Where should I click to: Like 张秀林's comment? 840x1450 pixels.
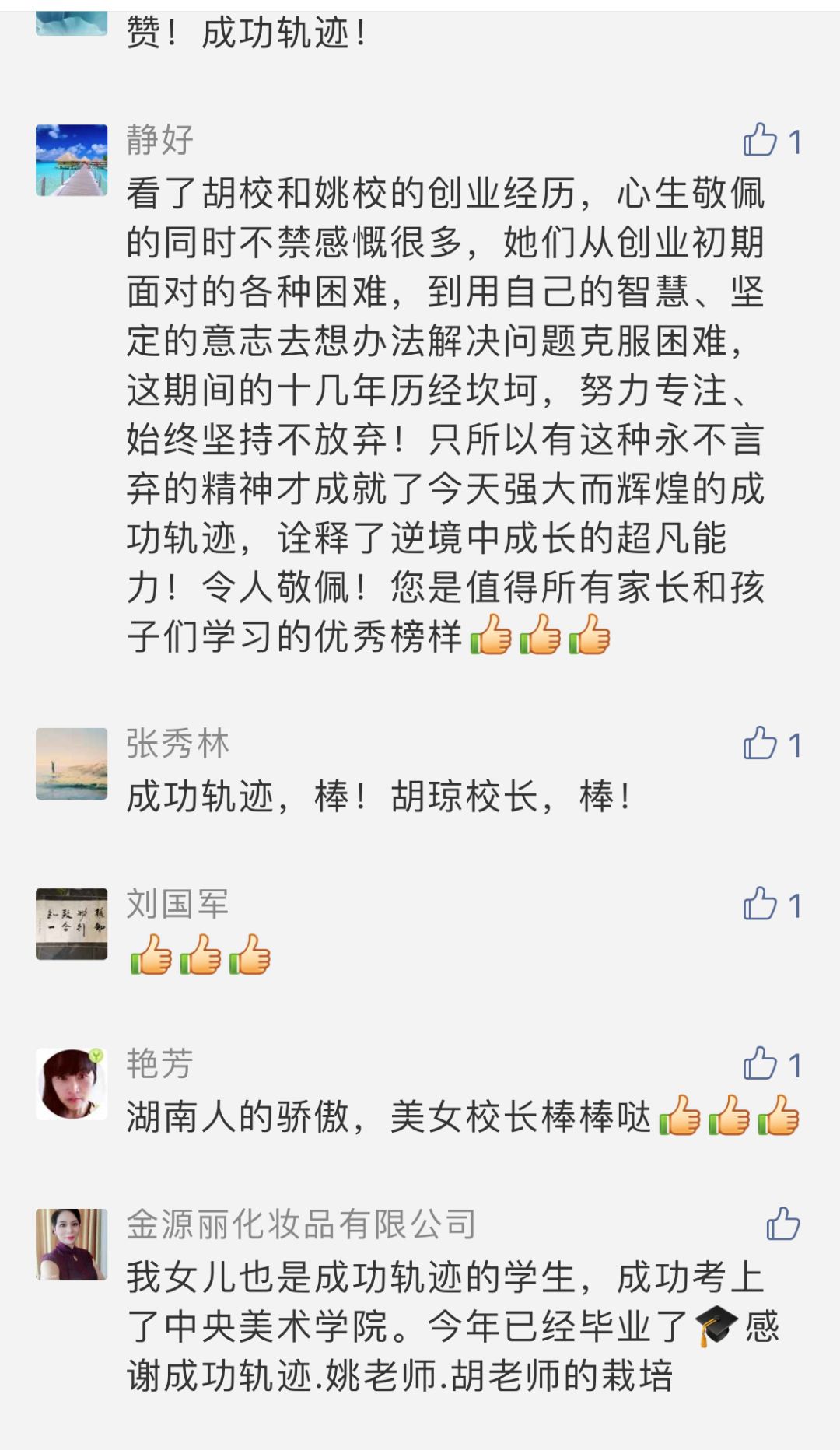click(x=761, y=744)
